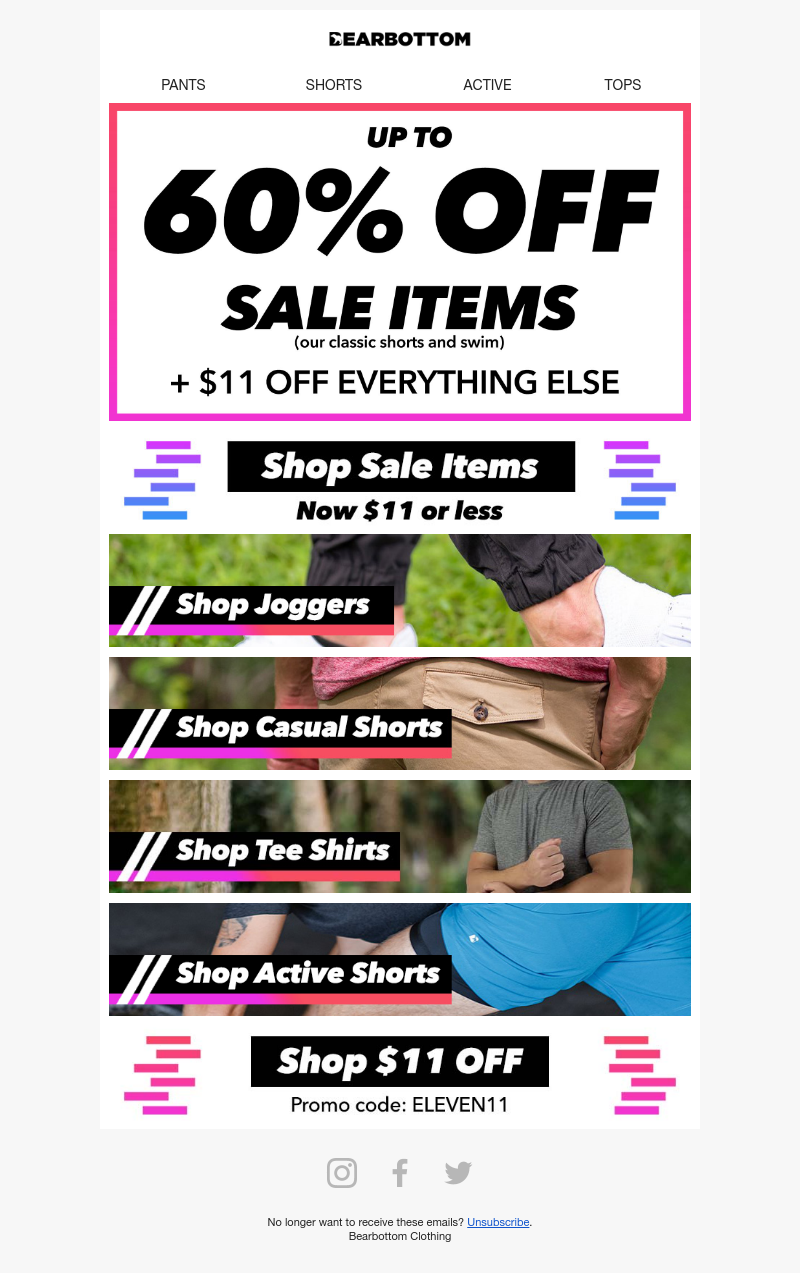Screen dimensions: 800x1273
Task: Tap the Shop Sale Items button
Action: pos(401,467)
